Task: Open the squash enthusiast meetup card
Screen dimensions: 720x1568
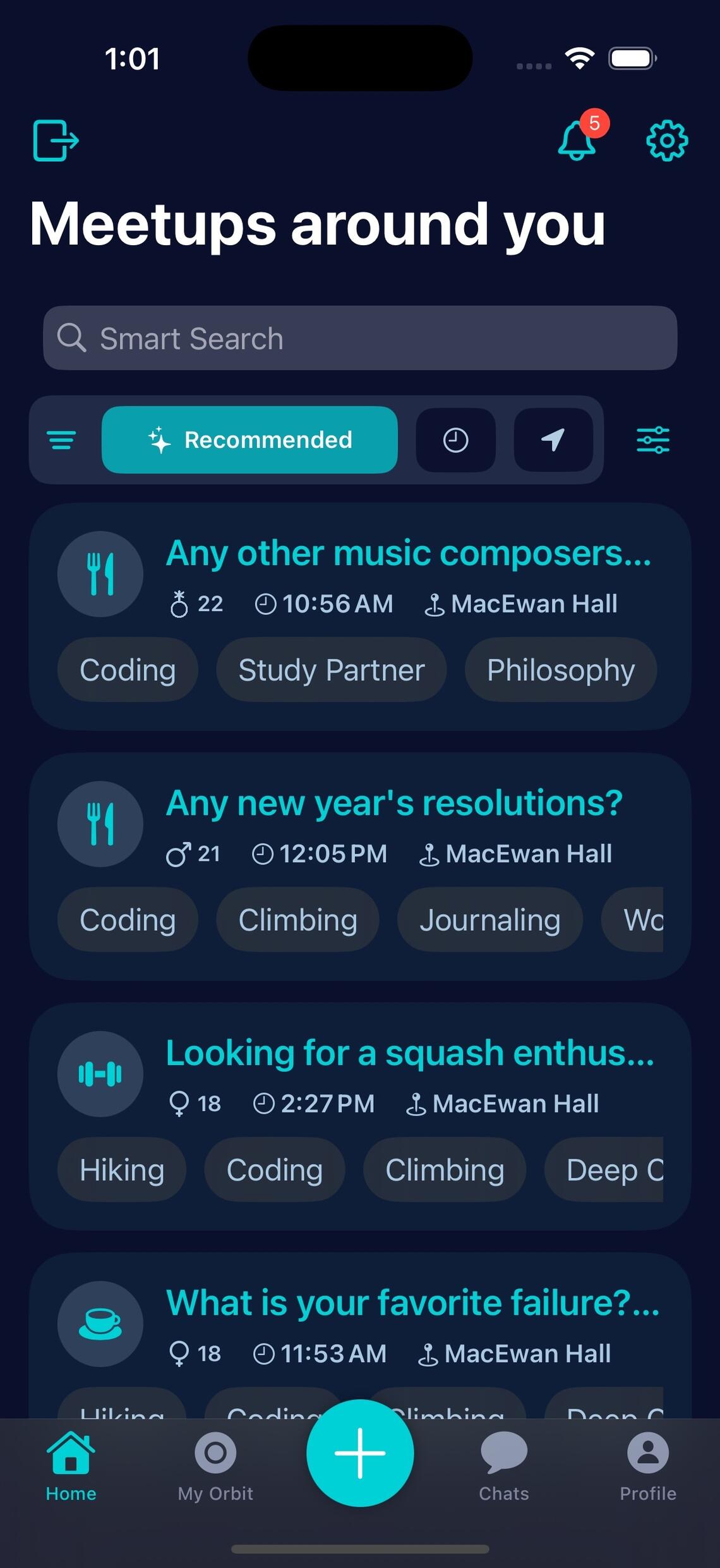Action: click(360, 1116)
